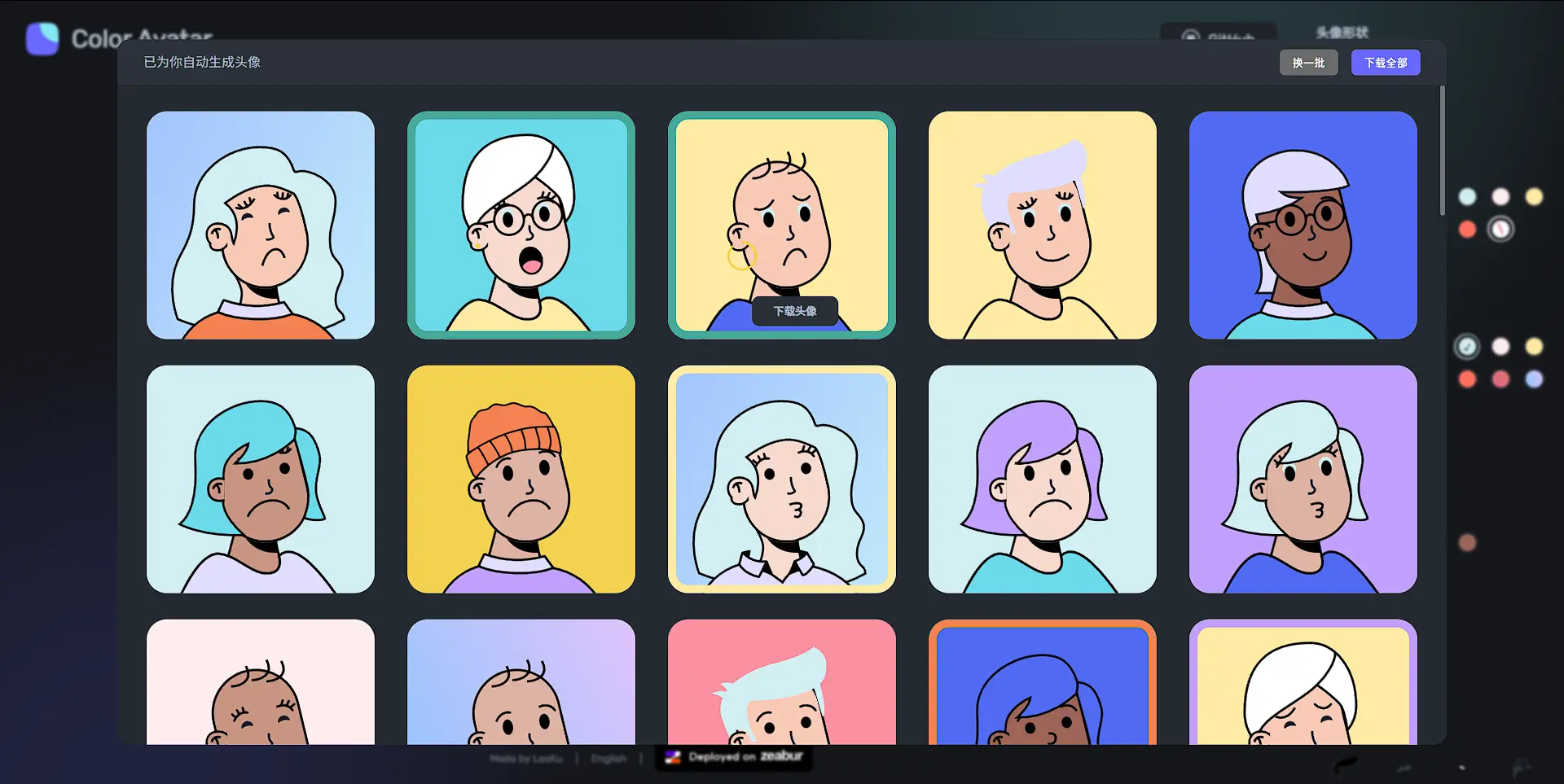The image size is (1564, 784).
Task: Tap the 下载全部 download all button
Action: [x=1386, y=63]
